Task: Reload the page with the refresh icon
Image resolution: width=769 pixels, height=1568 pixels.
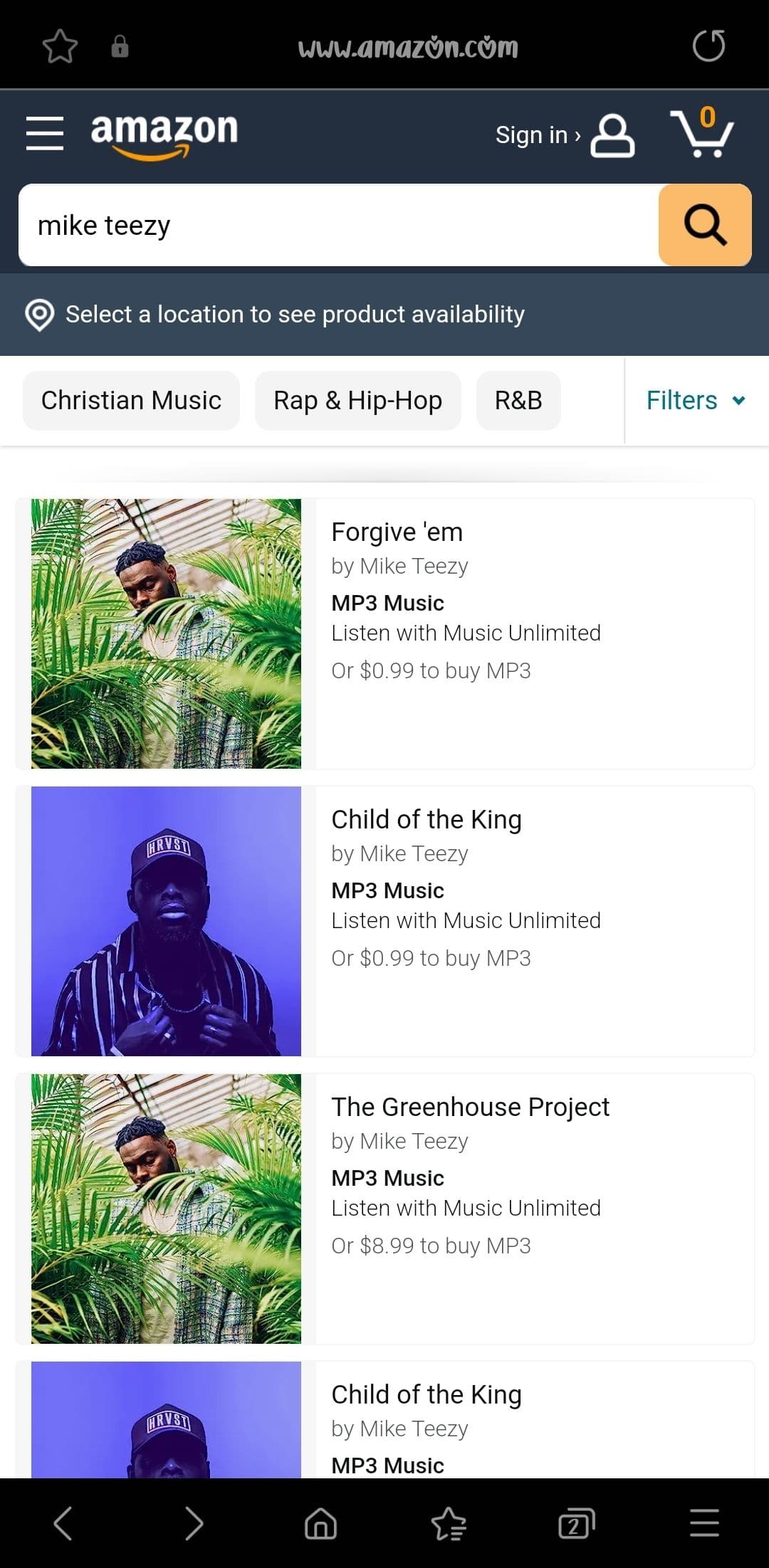Action: 708,45
